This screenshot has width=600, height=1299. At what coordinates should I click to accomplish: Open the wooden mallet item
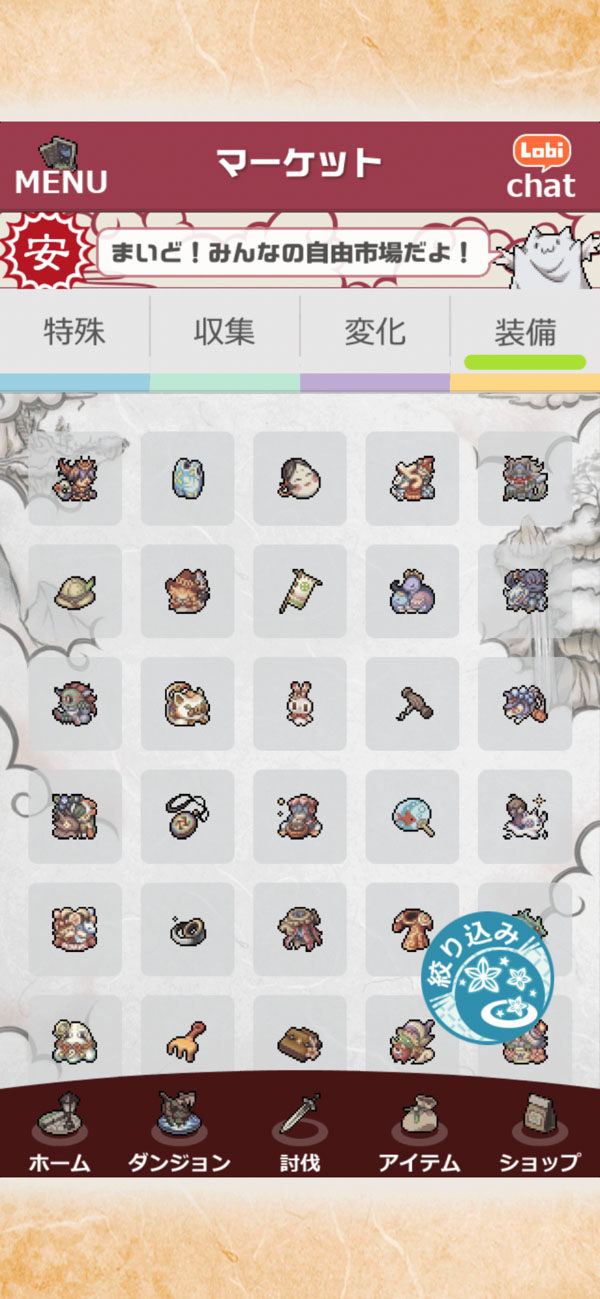click(412, 704)
